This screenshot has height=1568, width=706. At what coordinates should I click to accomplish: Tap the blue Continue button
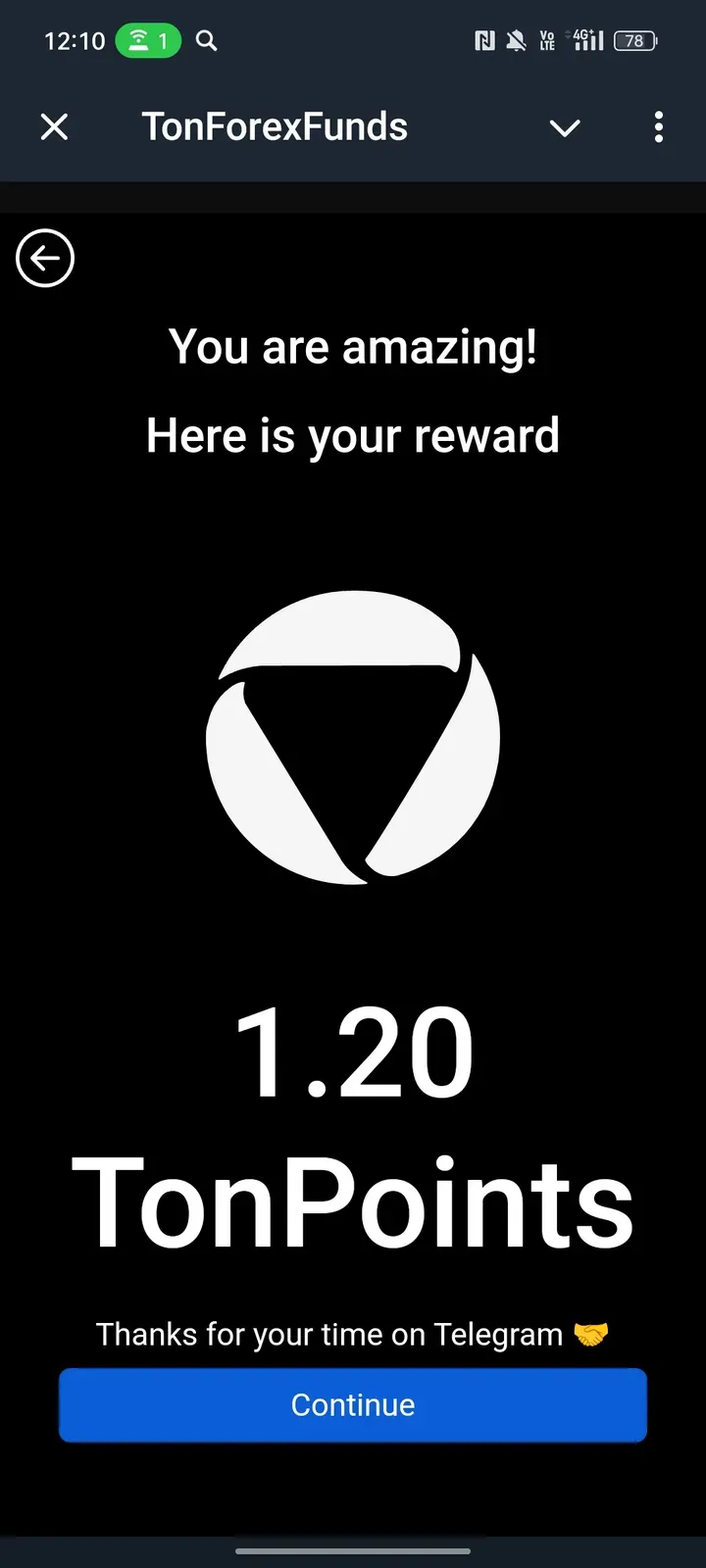(x=353, y=1404)
